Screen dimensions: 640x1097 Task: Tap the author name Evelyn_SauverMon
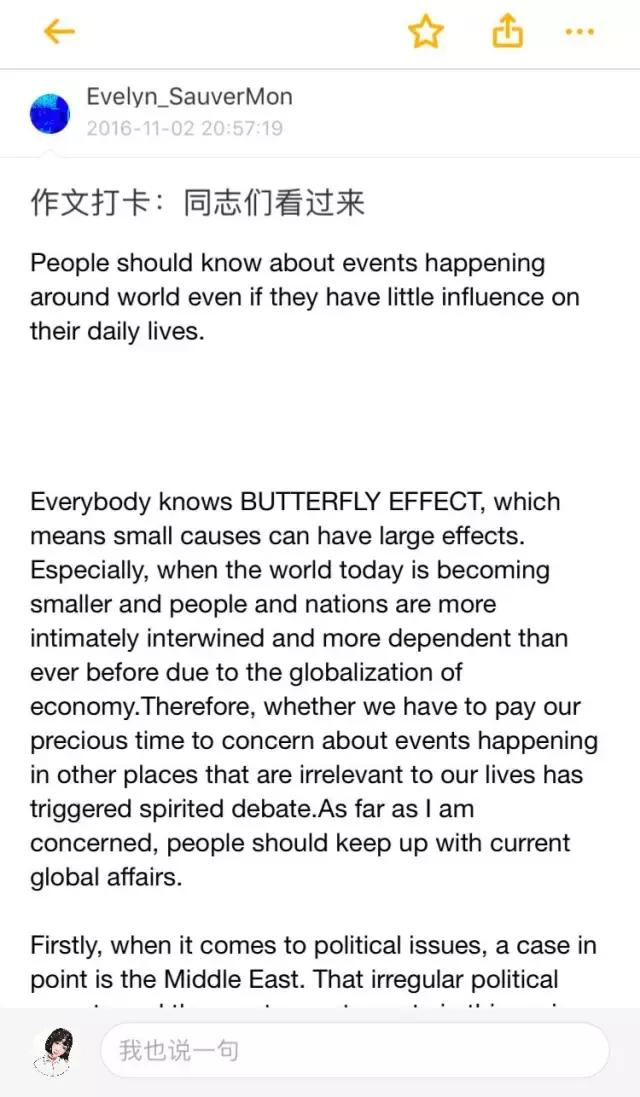[189, 97]
